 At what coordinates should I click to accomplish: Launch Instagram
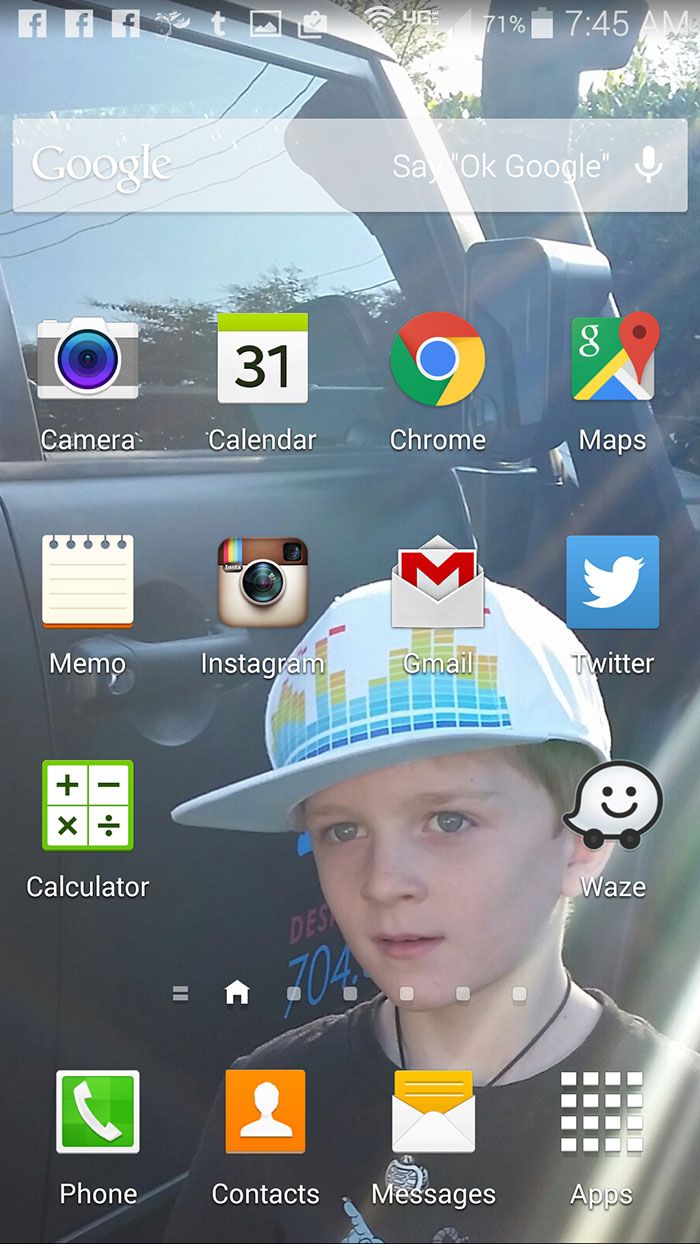pyautogui.click(x=262, y=583)
